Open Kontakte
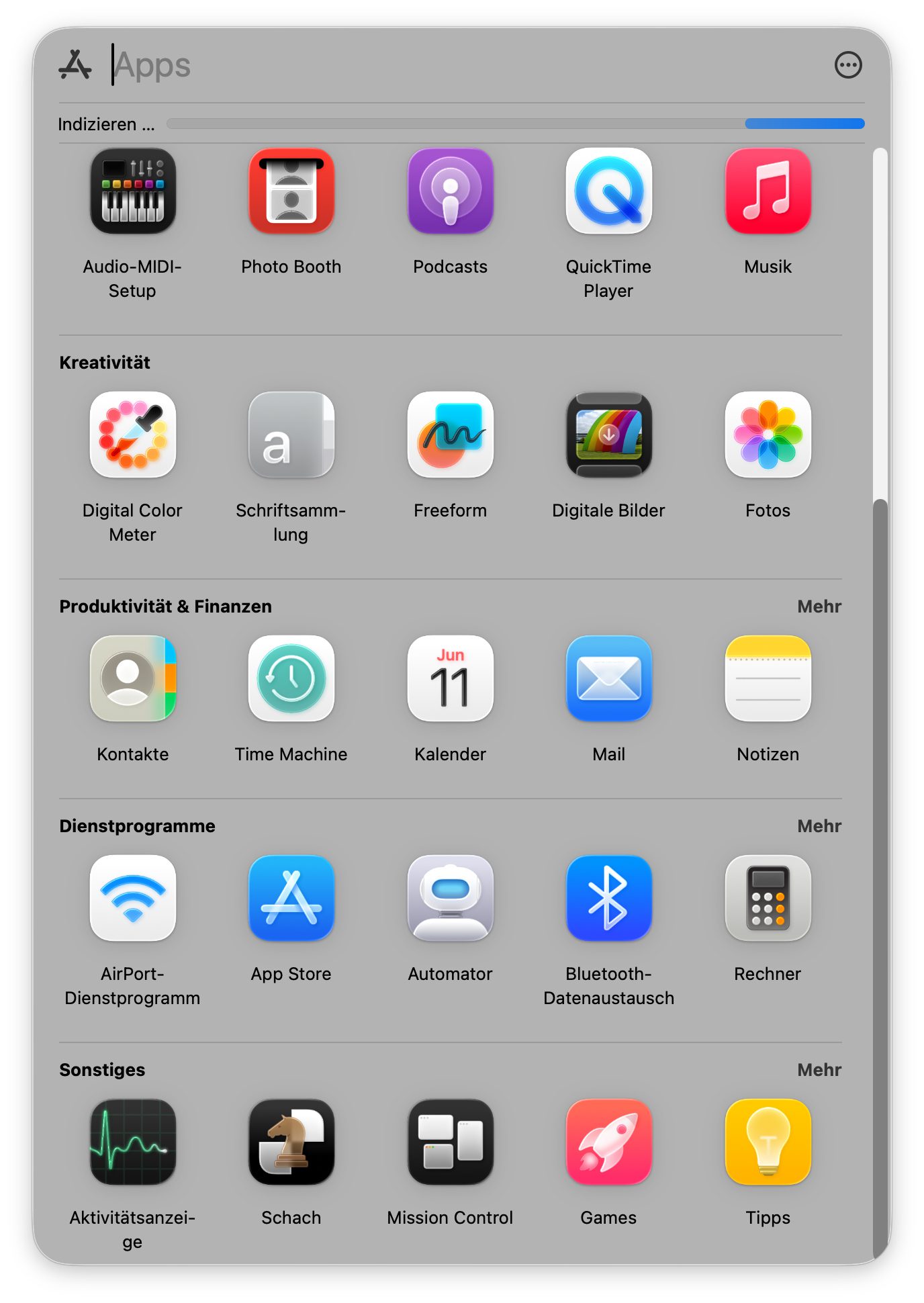This screenshot has width=924, height=1303. (133, 679)
